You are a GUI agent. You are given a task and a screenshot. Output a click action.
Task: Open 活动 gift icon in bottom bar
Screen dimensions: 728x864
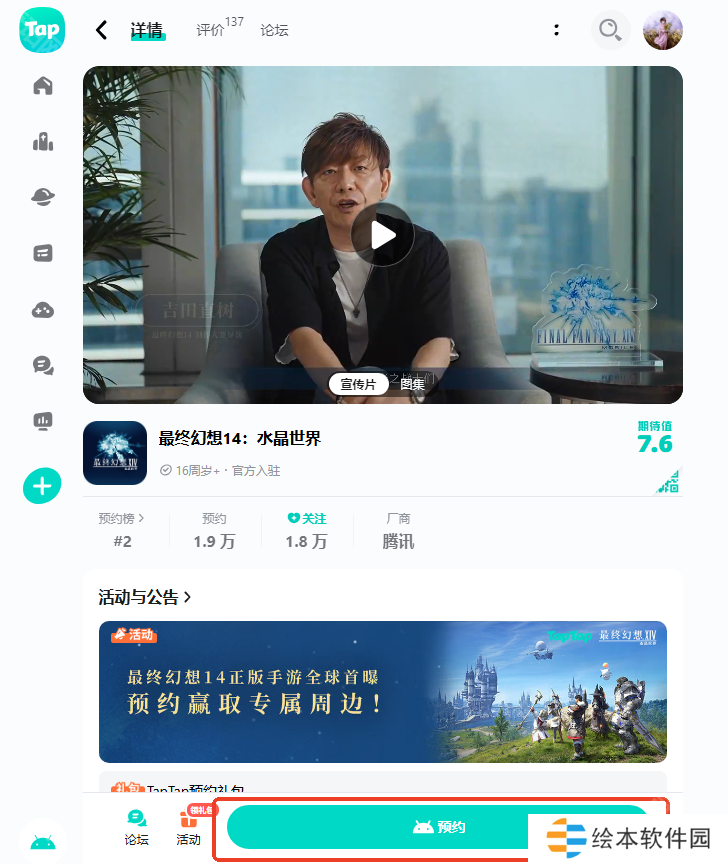tap(188, 828)
